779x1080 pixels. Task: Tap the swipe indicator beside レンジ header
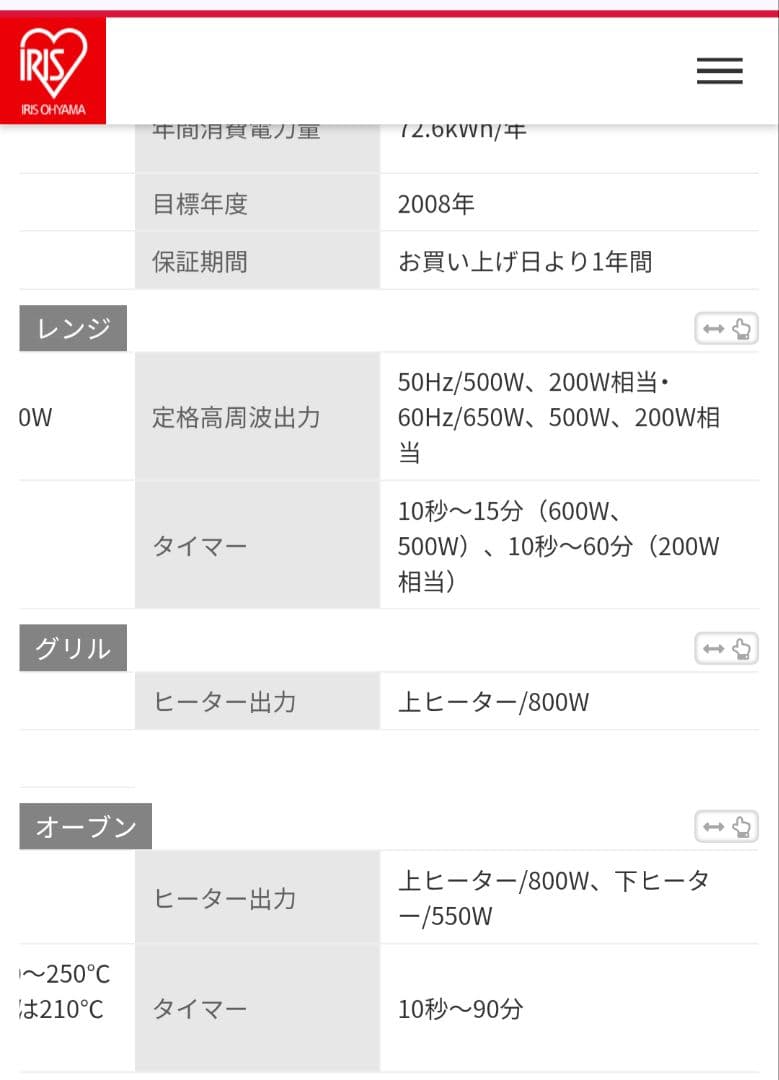[726, 328]
